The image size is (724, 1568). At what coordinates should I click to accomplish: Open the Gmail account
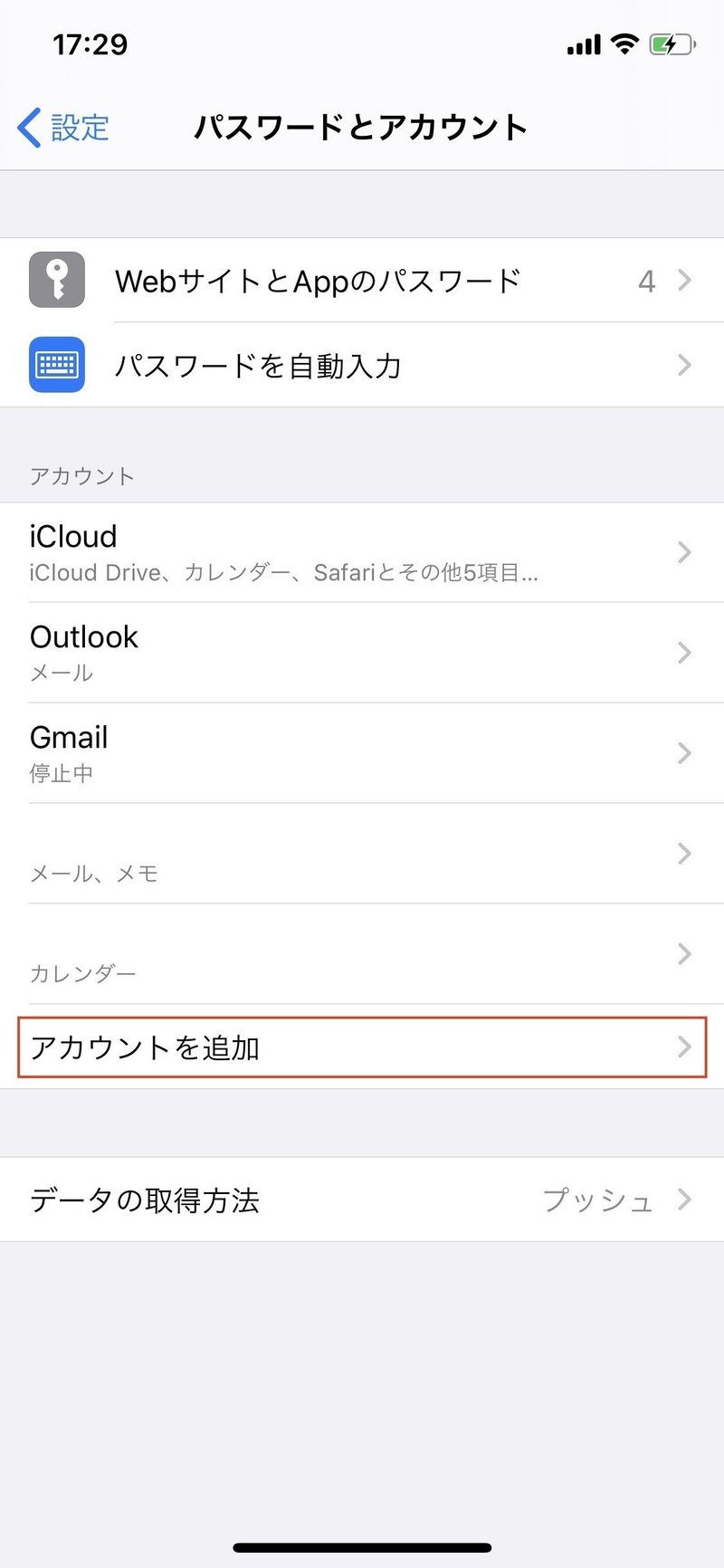[362, 753]
